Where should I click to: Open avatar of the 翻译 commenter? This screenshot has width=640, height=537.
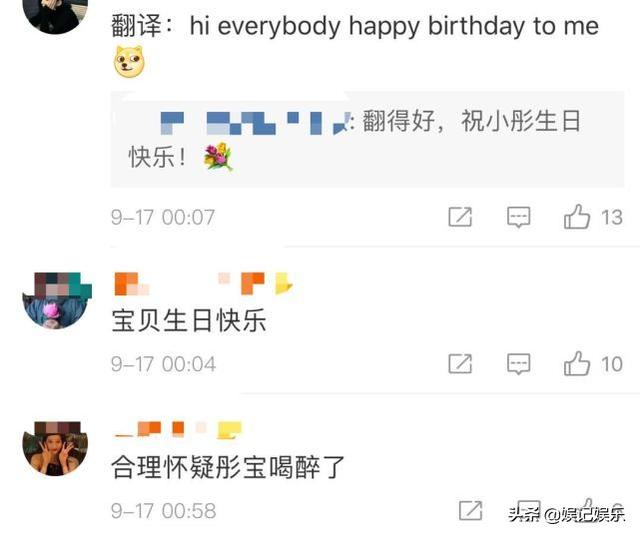55,14
